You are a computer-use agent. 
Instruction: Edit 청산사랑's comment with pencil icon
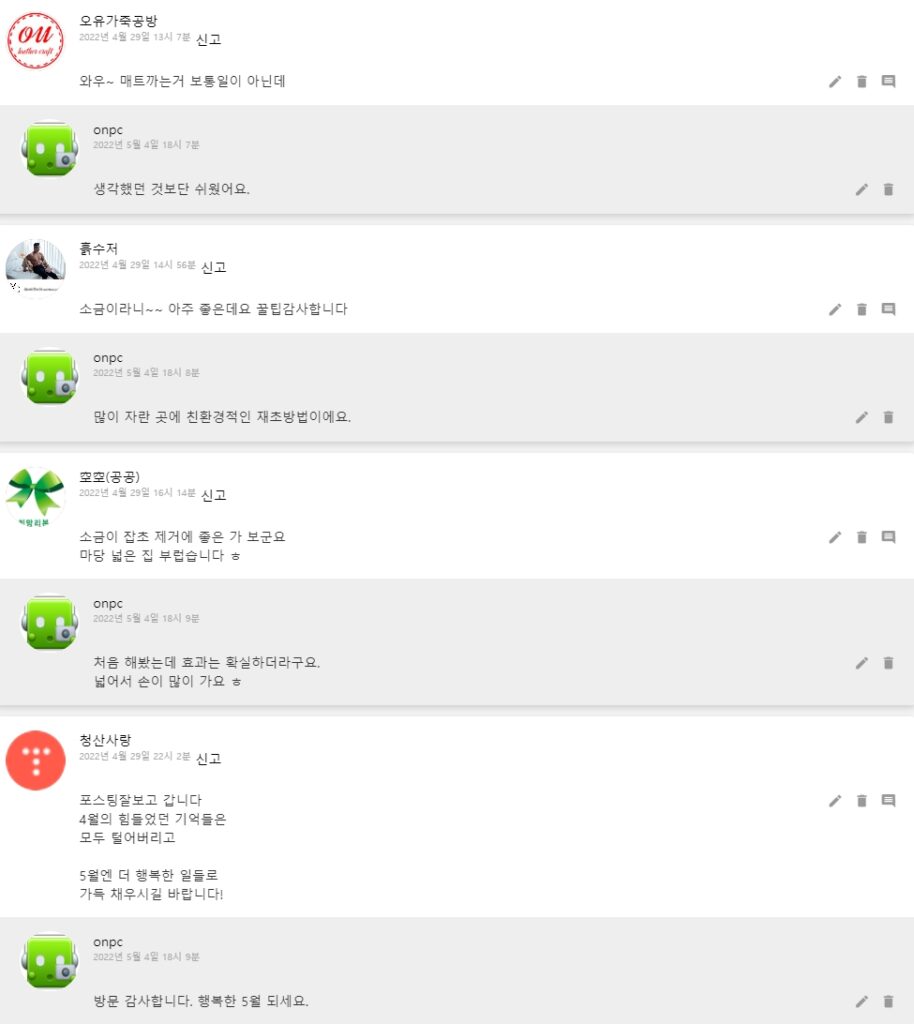(x=835, y=798)
